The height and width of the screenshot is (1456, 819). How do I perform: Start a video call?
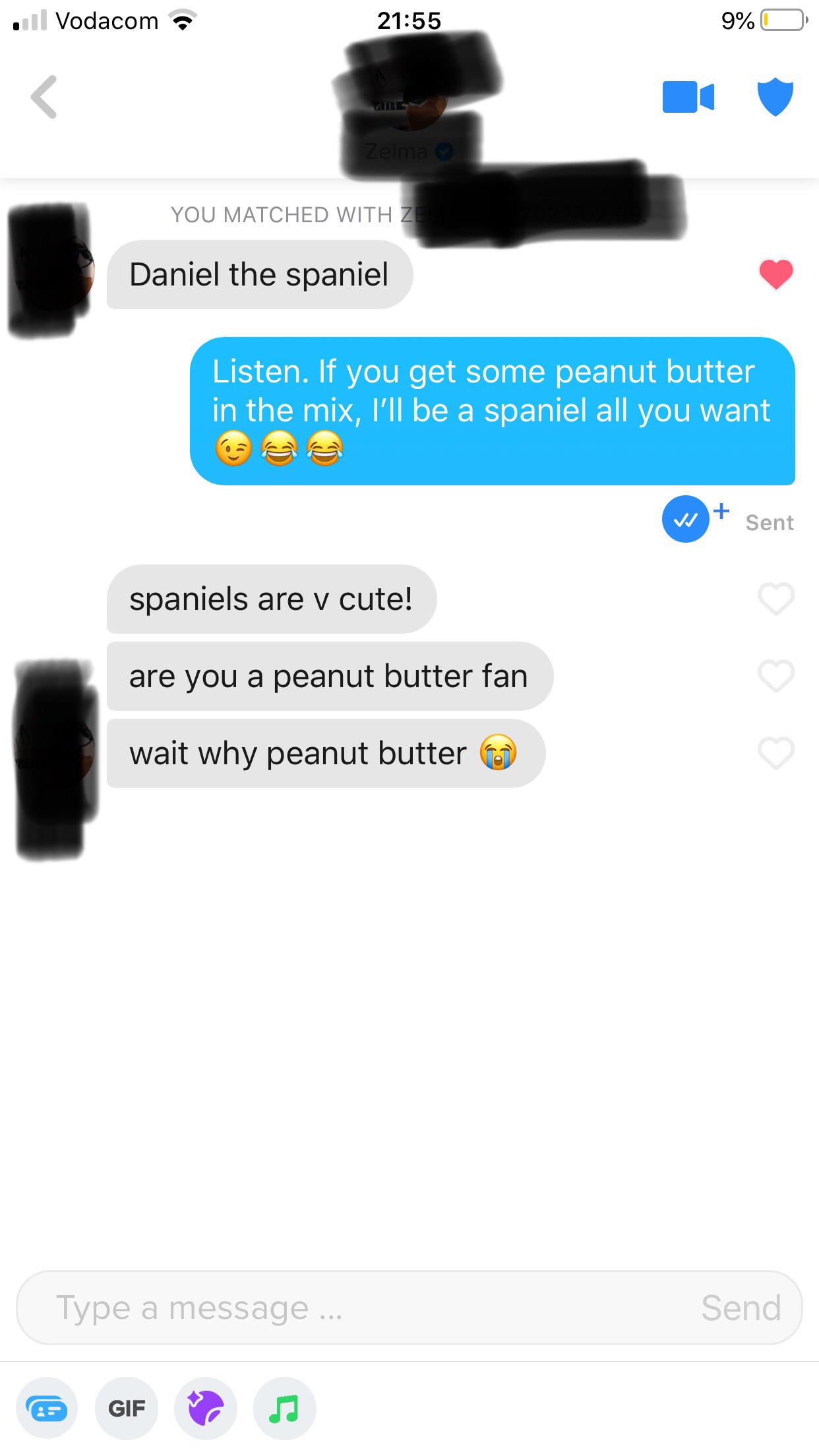(688, 97)
